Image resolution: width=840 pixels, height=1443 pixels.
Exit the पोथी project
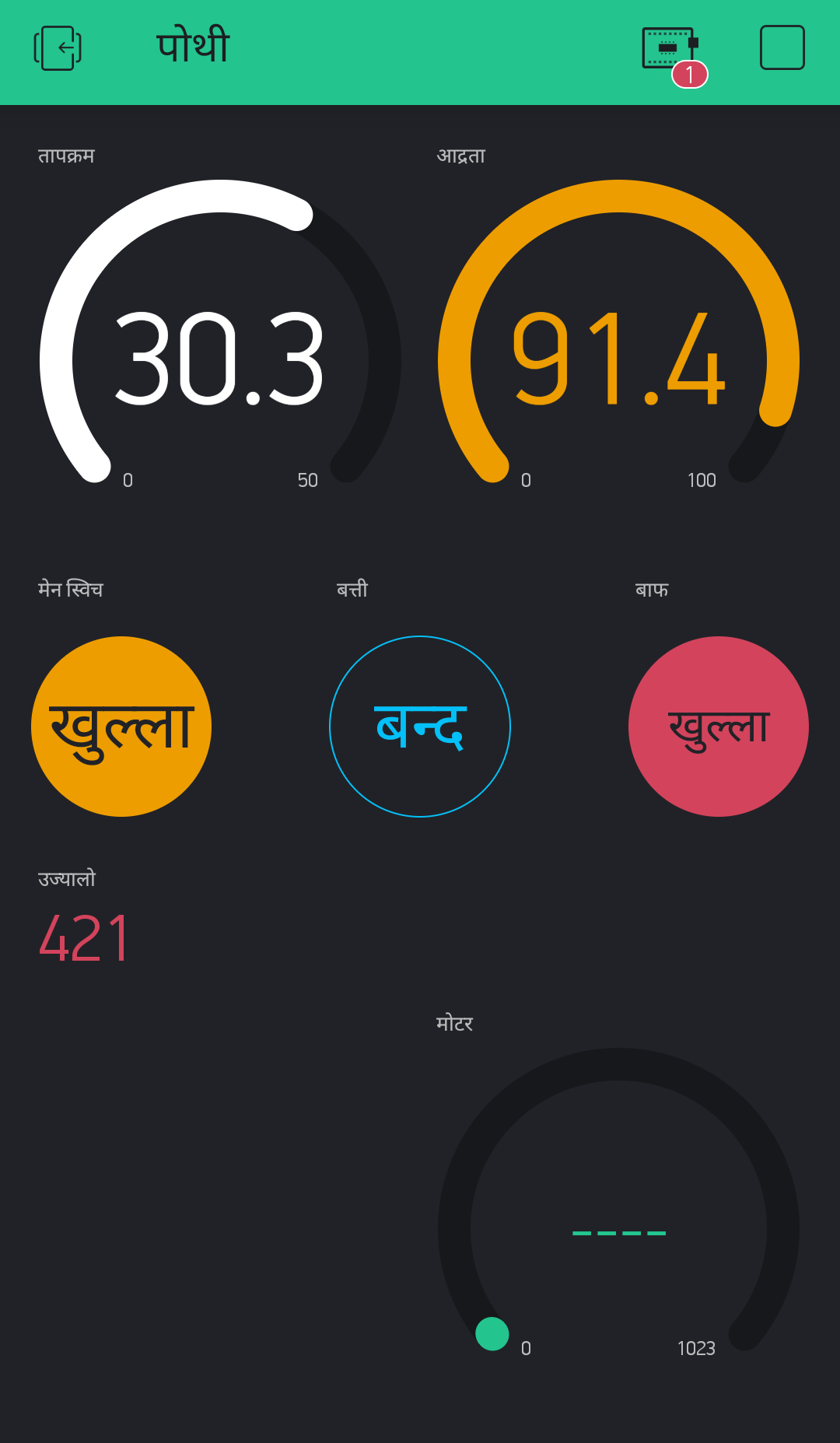(58, 48)
